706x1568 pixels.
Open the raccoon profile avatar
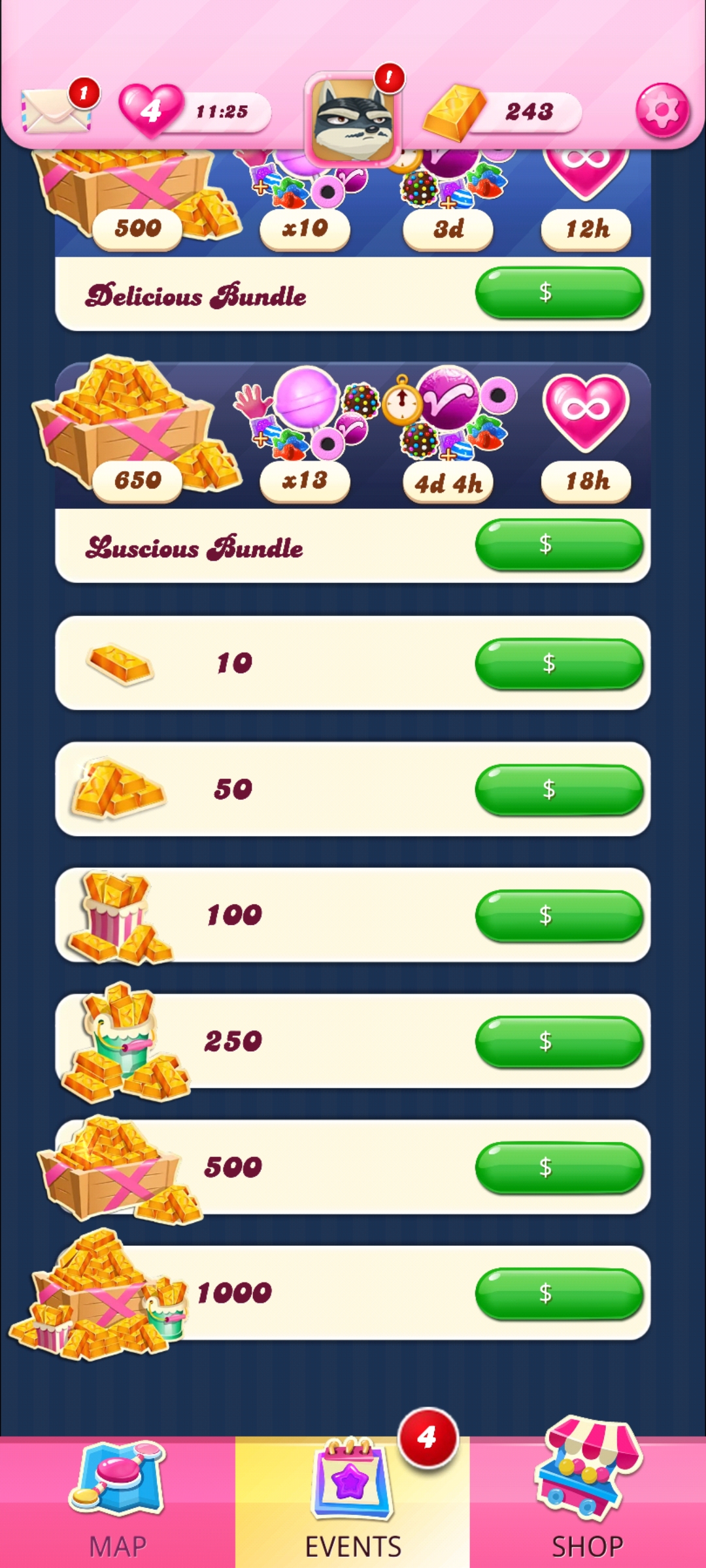tap(354, 118)
